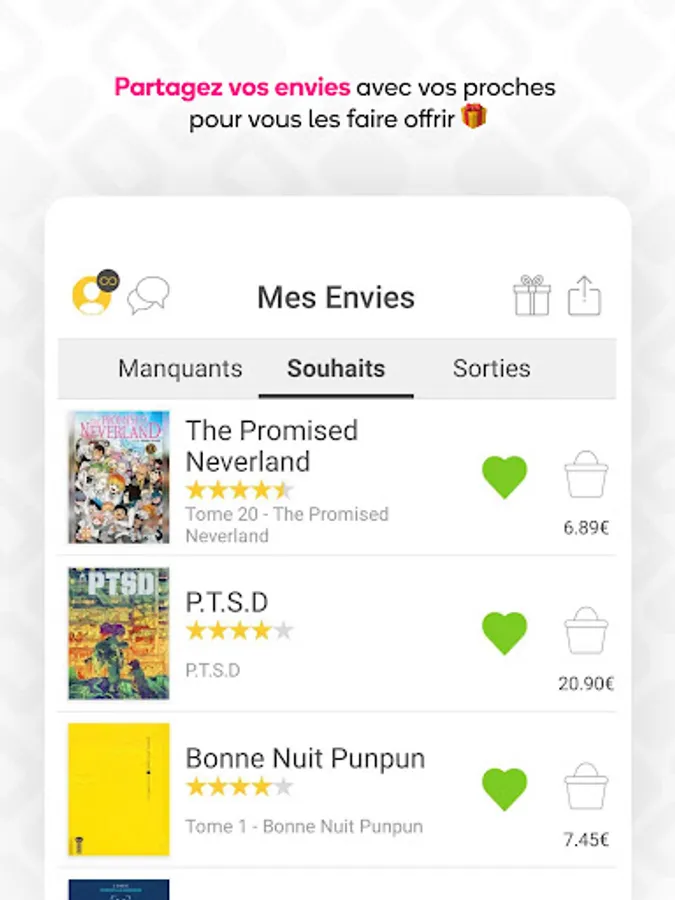Tap the basket for Bonne Nuit Punpun
Viewport: 675px width, 900px height.
(x=586, y=787)
